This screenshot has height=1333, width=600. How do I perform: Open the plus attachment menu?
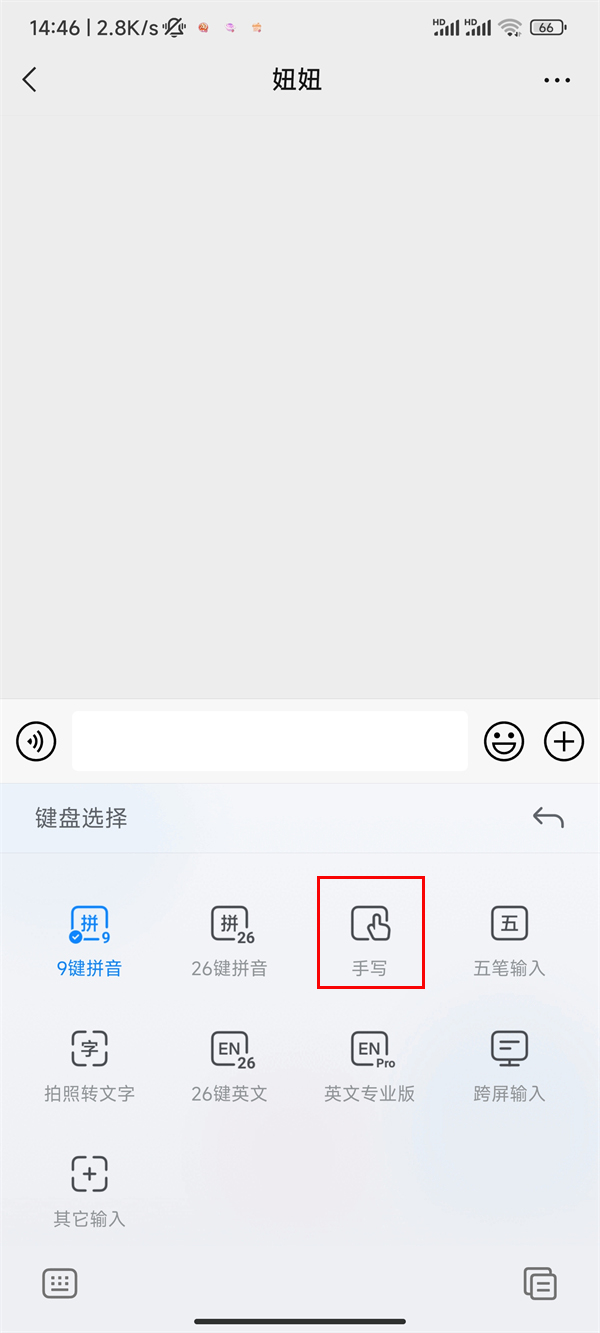564,741
